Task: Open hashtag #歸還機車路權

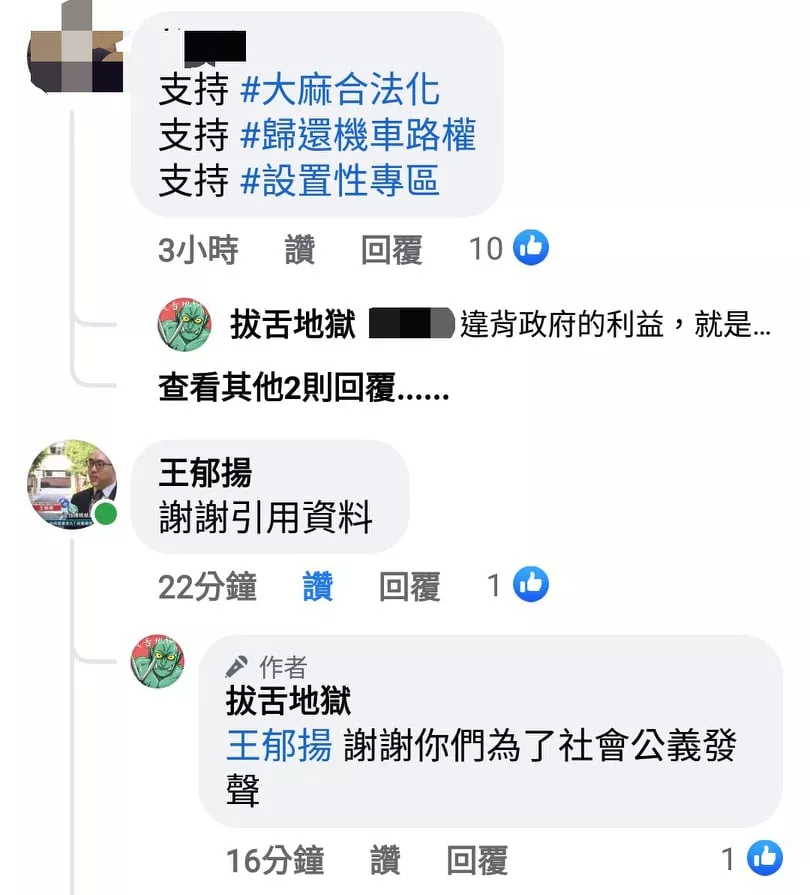Action: pyautogui.click(x=358, y=135)
